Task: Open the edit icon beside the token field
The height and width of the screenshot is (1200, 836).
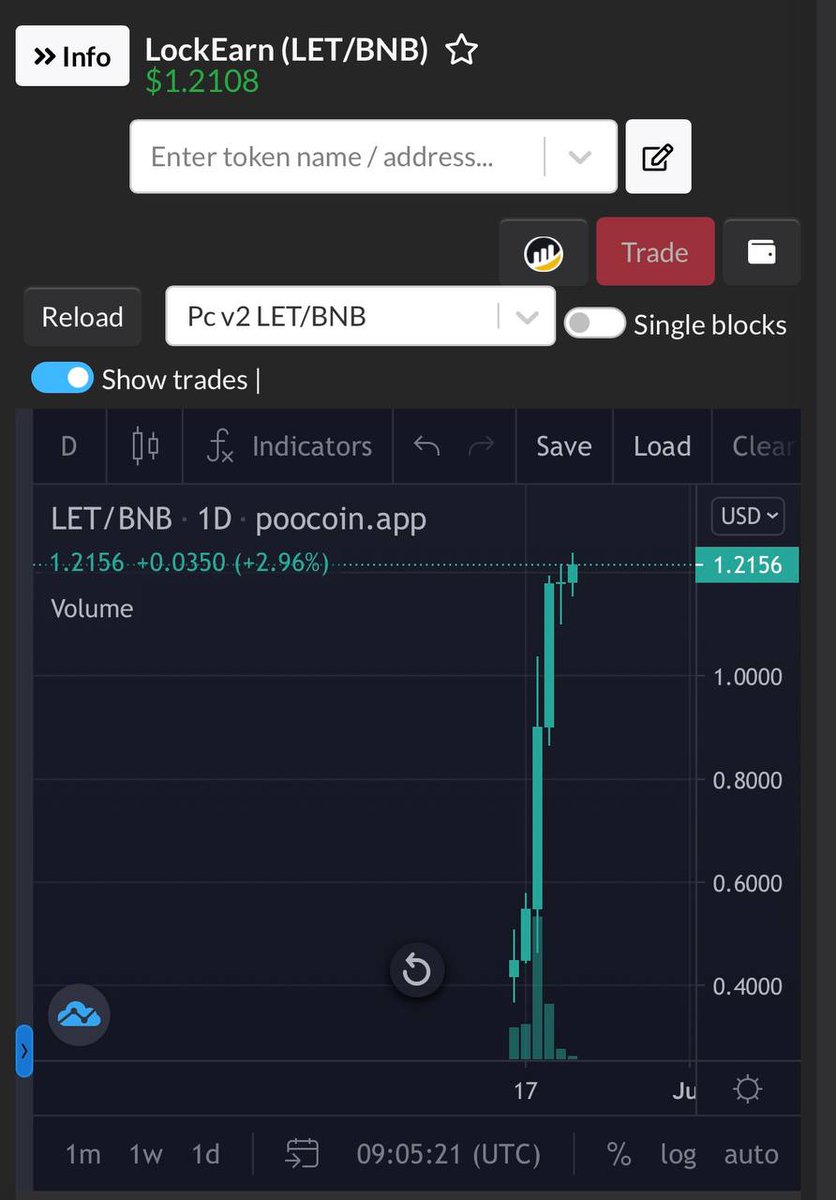Action: click(657, 157)
